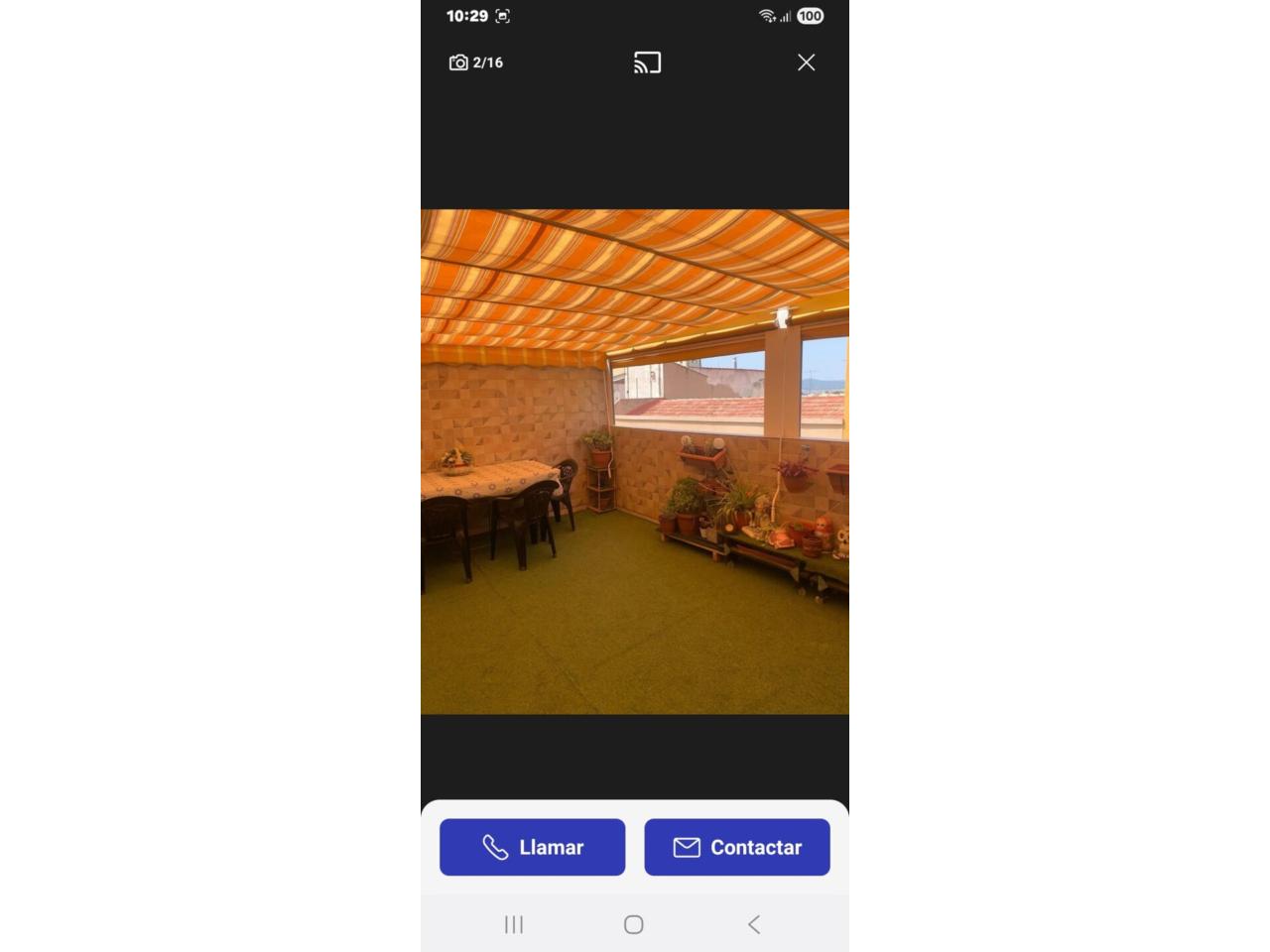
Task: Call the advertiser with Llamar
Action: click(532, 847)
